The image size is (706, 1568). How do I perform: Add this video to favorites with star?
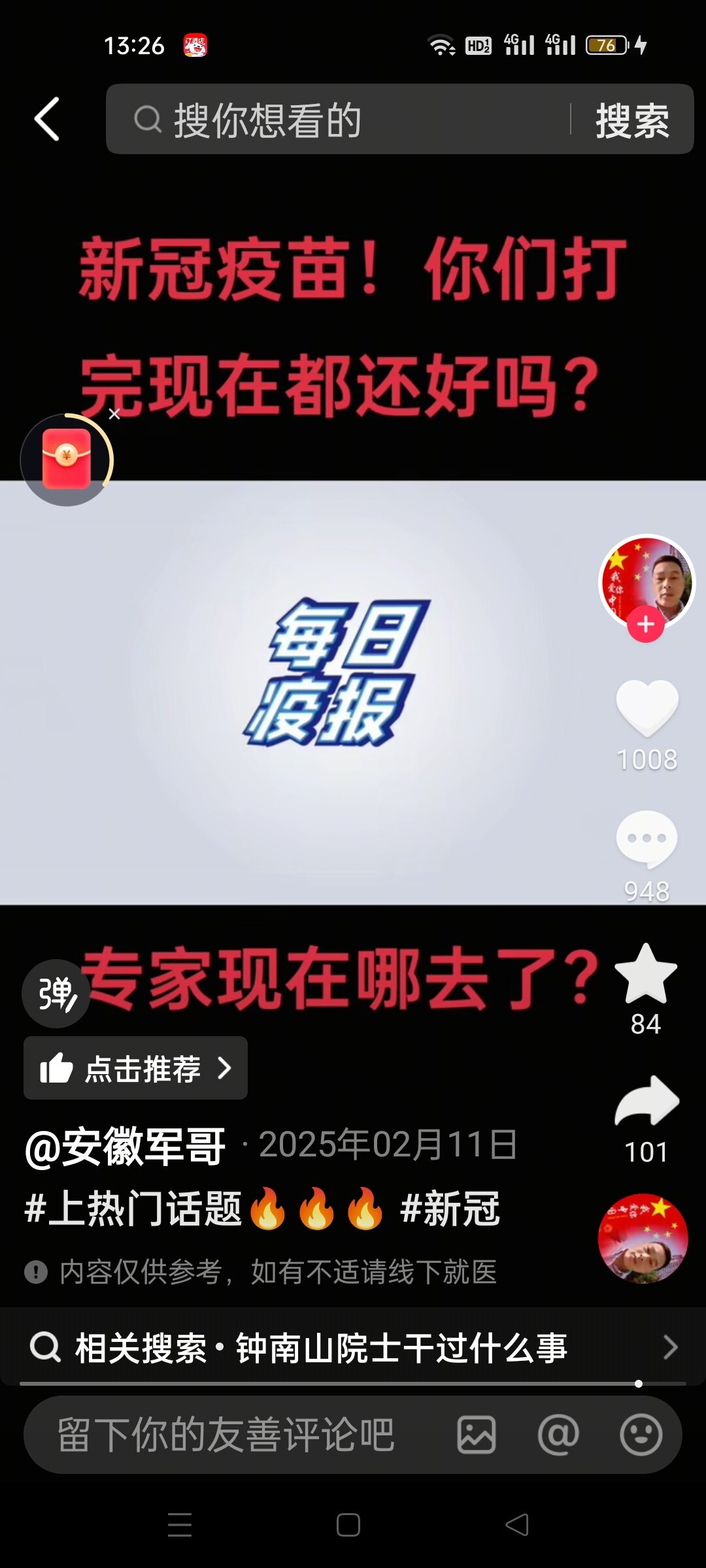click(646, 974)
